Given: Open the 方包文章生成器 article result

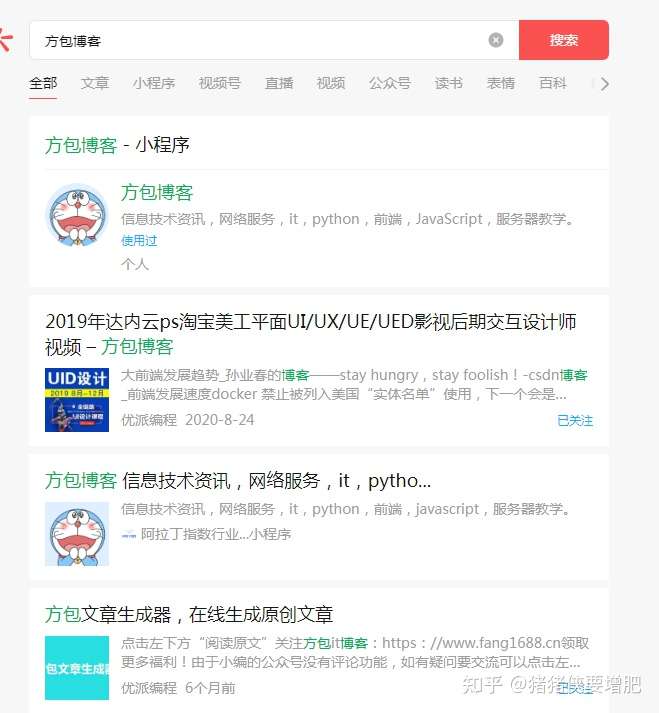Looking at the screenshot, I should click(x=189, y=615).
